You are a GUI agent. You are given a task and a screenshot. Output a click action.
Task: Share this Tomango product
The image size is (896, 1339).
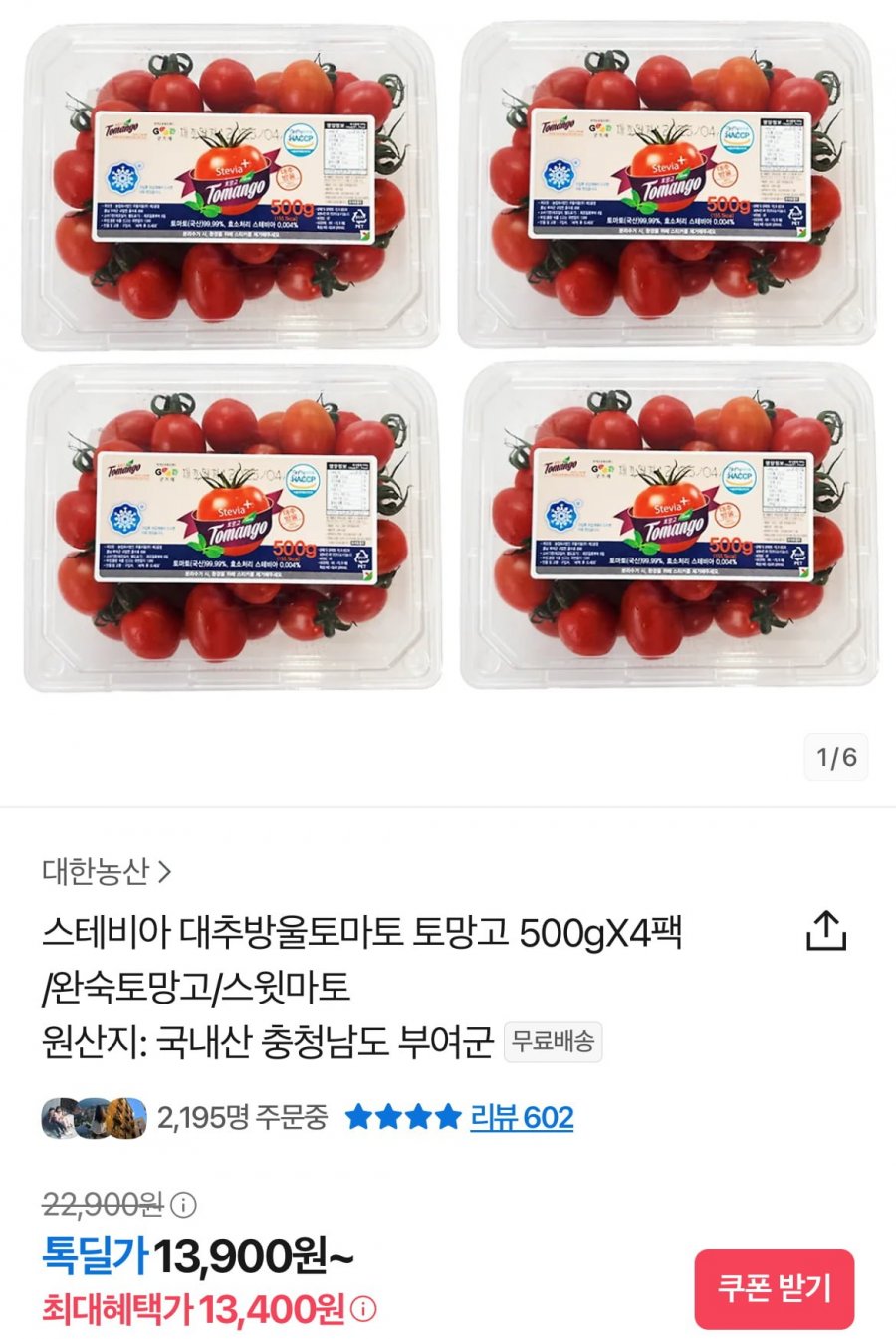coord(825,932)
